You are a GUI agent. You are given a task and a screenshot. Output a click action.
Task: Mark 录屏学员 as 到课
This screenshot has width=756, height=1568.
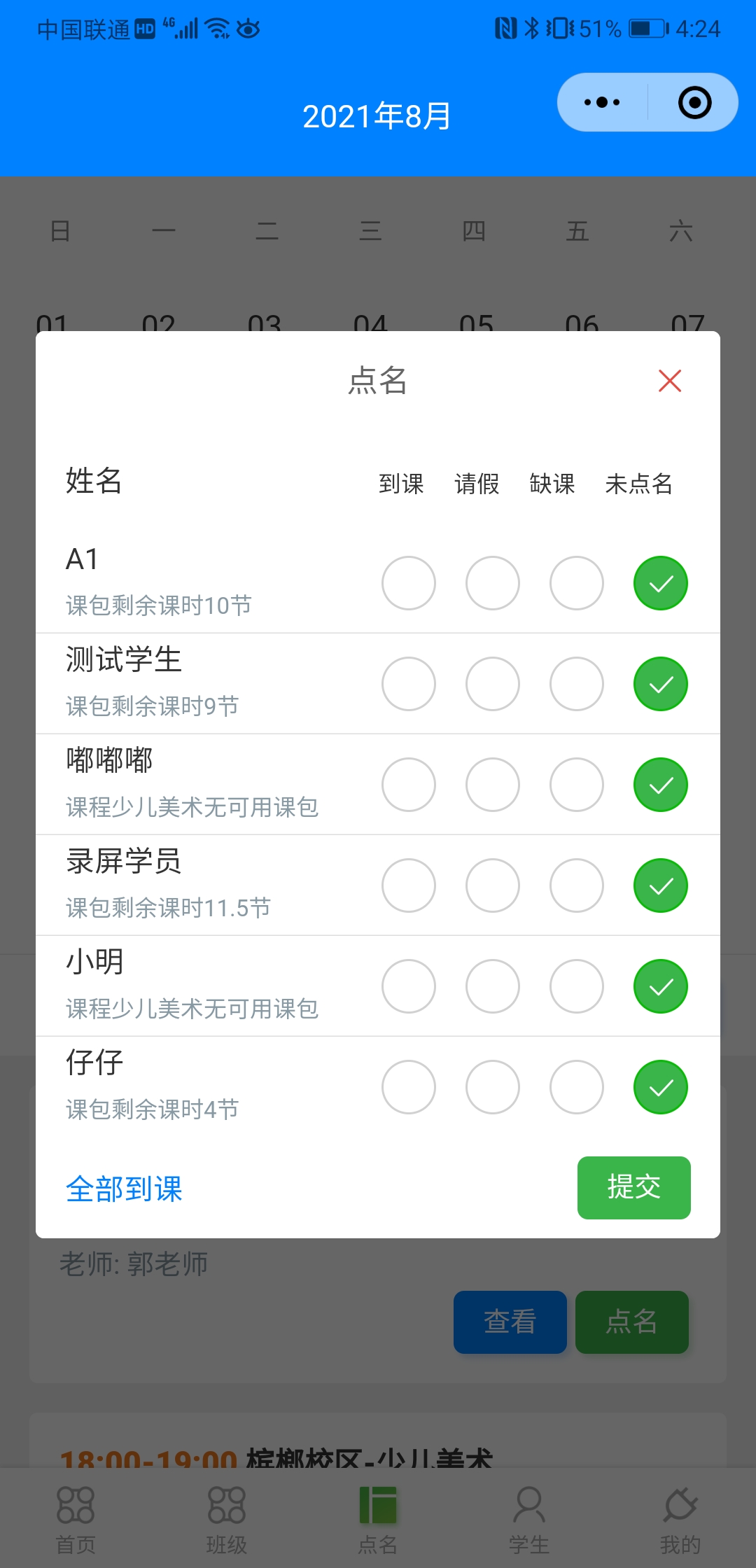409,885
